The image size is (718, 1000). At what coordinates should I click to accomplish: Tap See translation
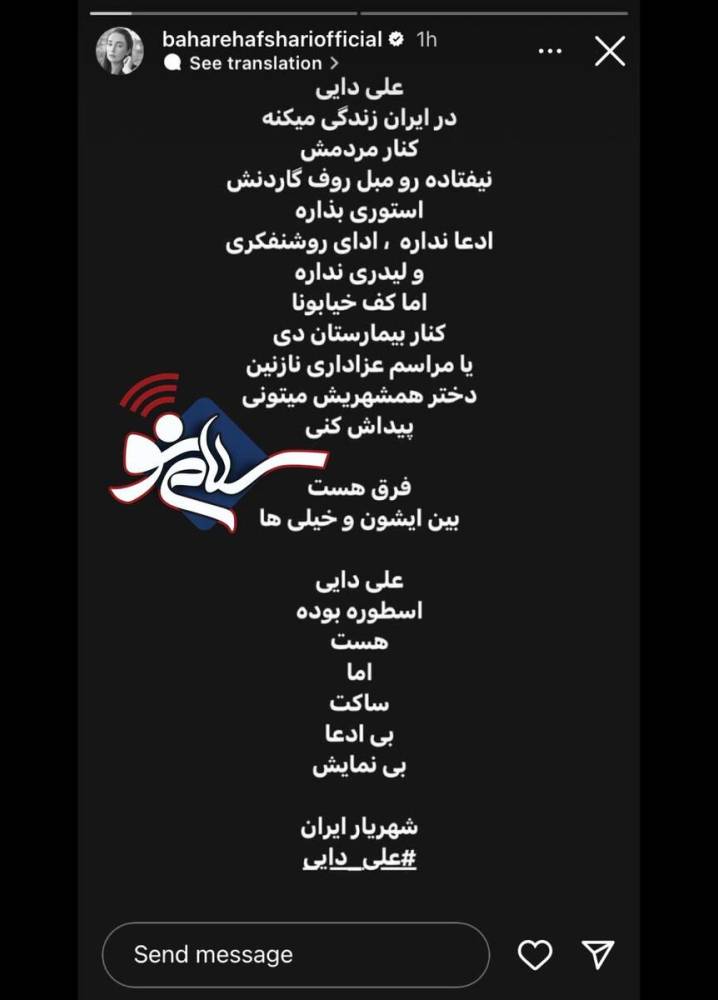point(252,63)
